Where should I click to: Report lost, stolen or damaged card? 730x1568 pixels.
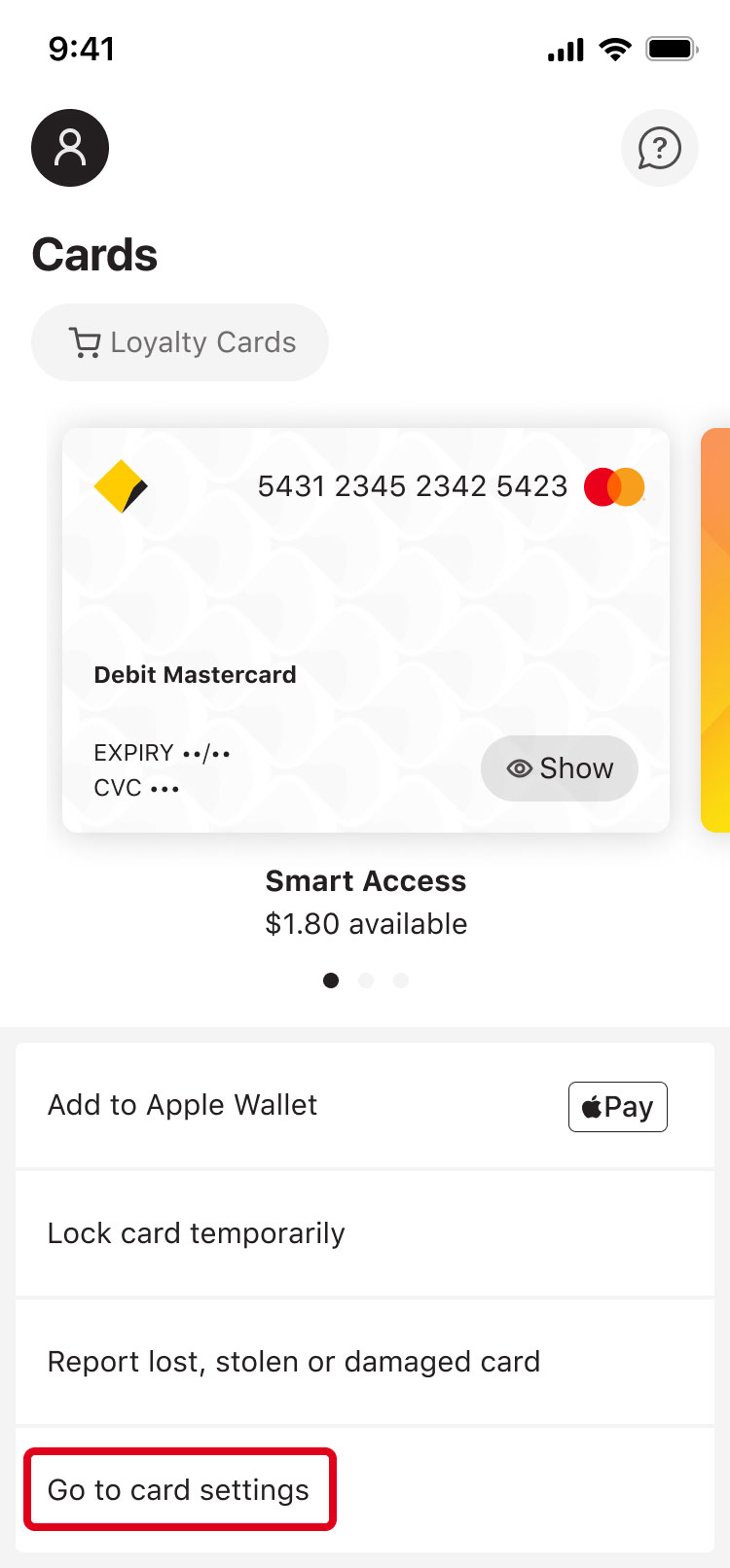pos(365,1362)
